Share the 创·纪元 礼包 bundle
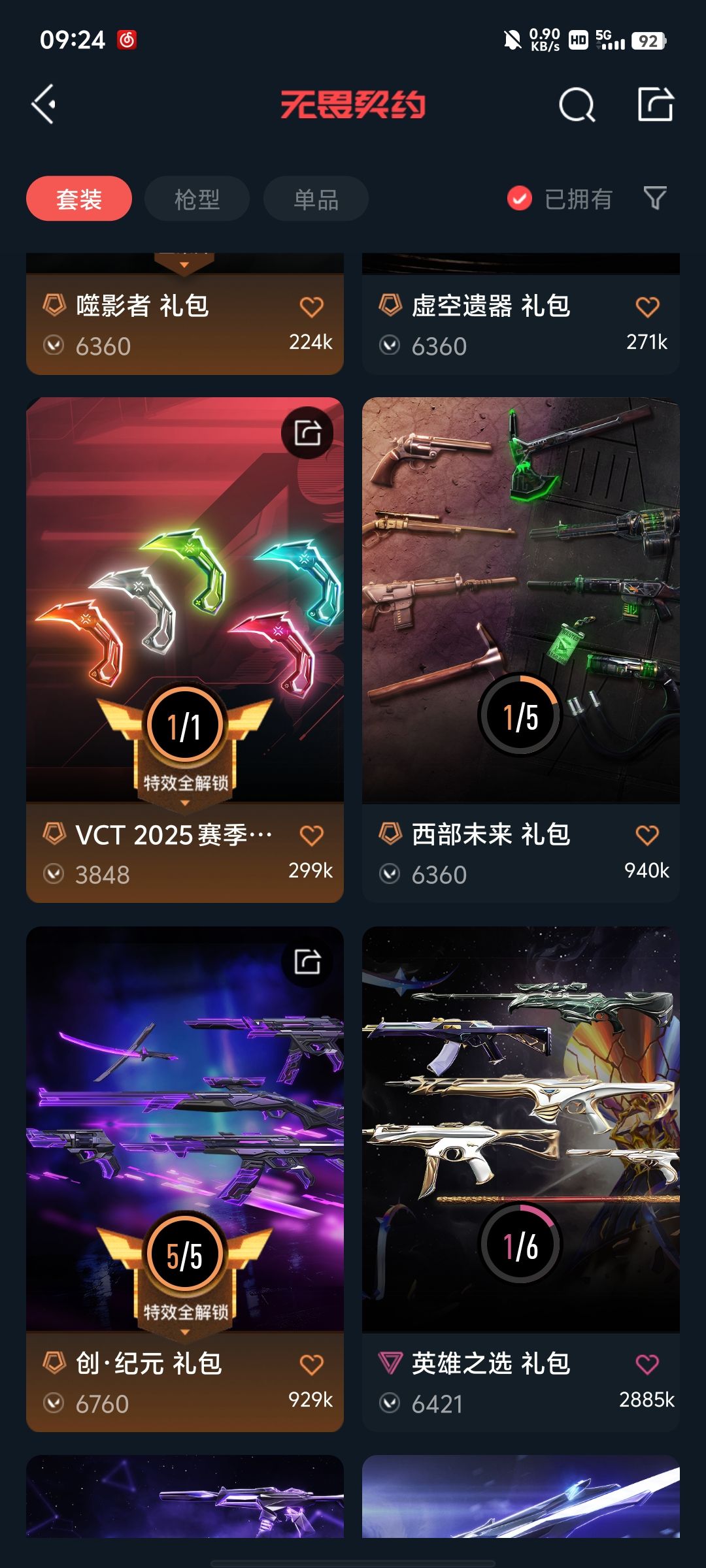This screenshot has width=706, height=1568. tap(307, 962)
